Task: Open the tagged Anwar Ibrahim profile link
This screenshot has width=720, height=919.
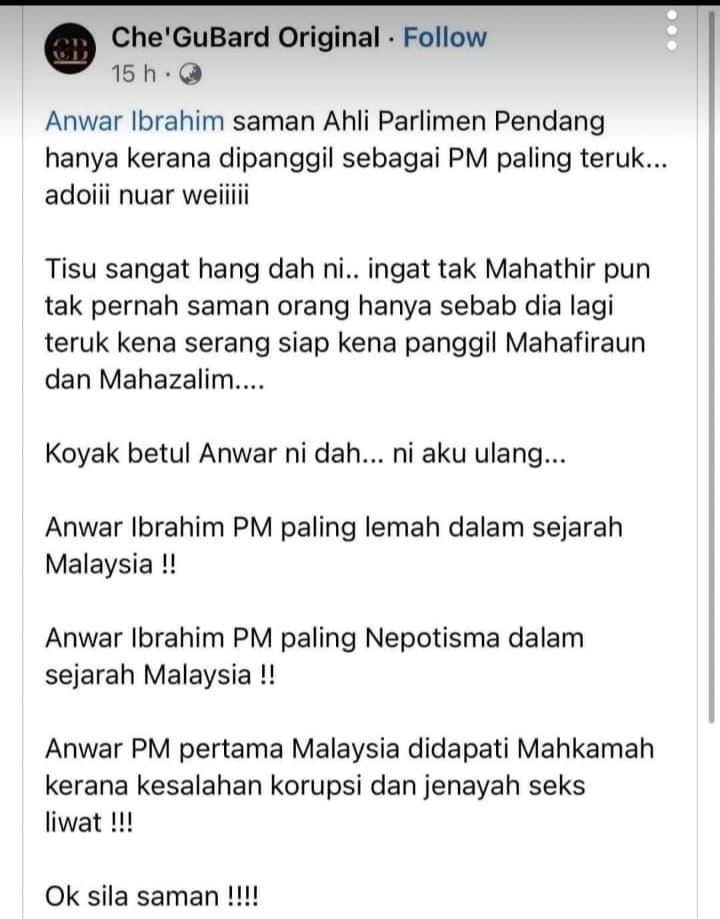Action: [x=137, y=123]
